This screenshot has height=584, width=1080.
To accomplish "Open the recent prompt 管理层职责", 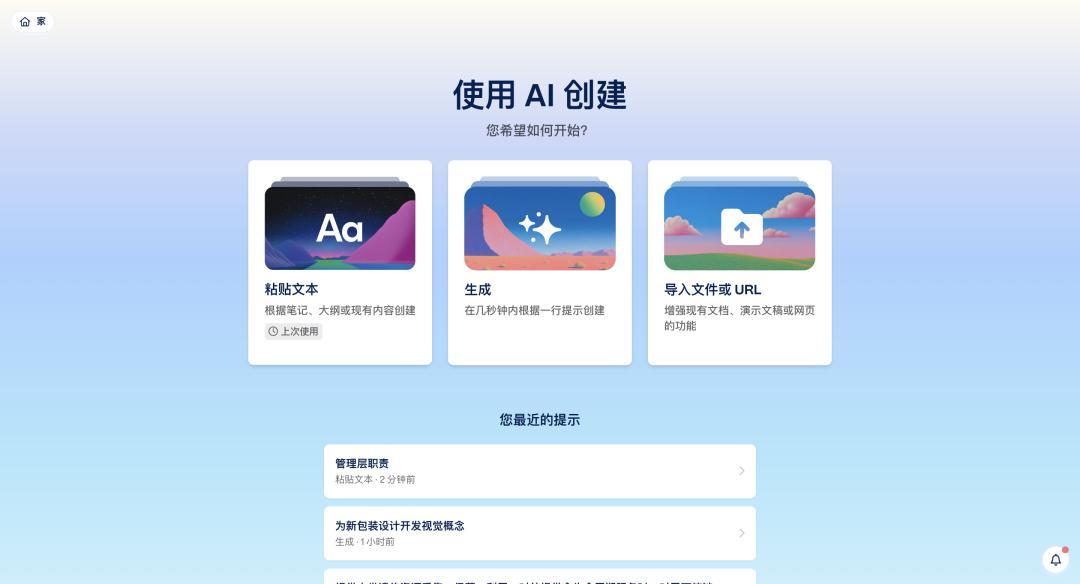I will coord(540,471).
